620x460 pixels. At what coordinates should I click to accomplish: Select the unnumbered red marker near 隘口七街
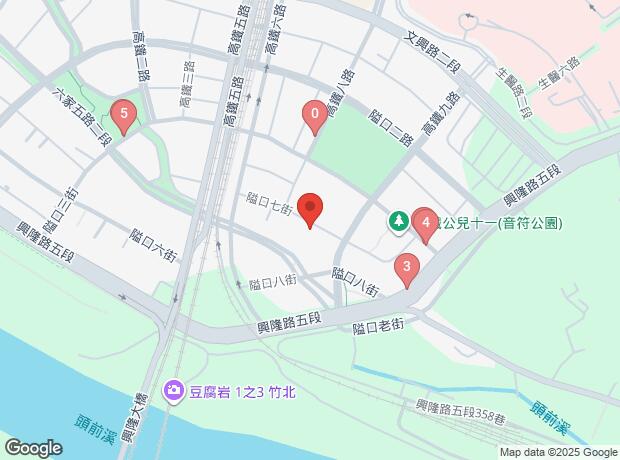tap(311, 209)
